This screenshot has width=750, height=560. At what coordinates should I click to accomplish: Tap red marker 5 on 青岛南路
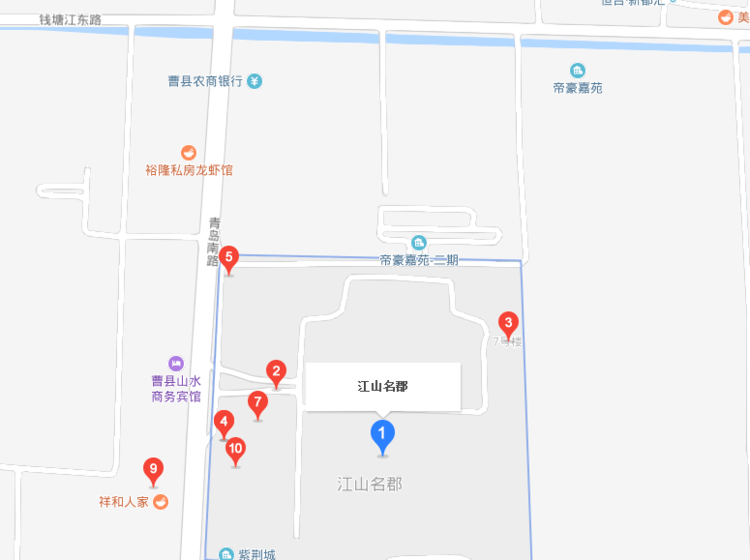tap(229, 259)
